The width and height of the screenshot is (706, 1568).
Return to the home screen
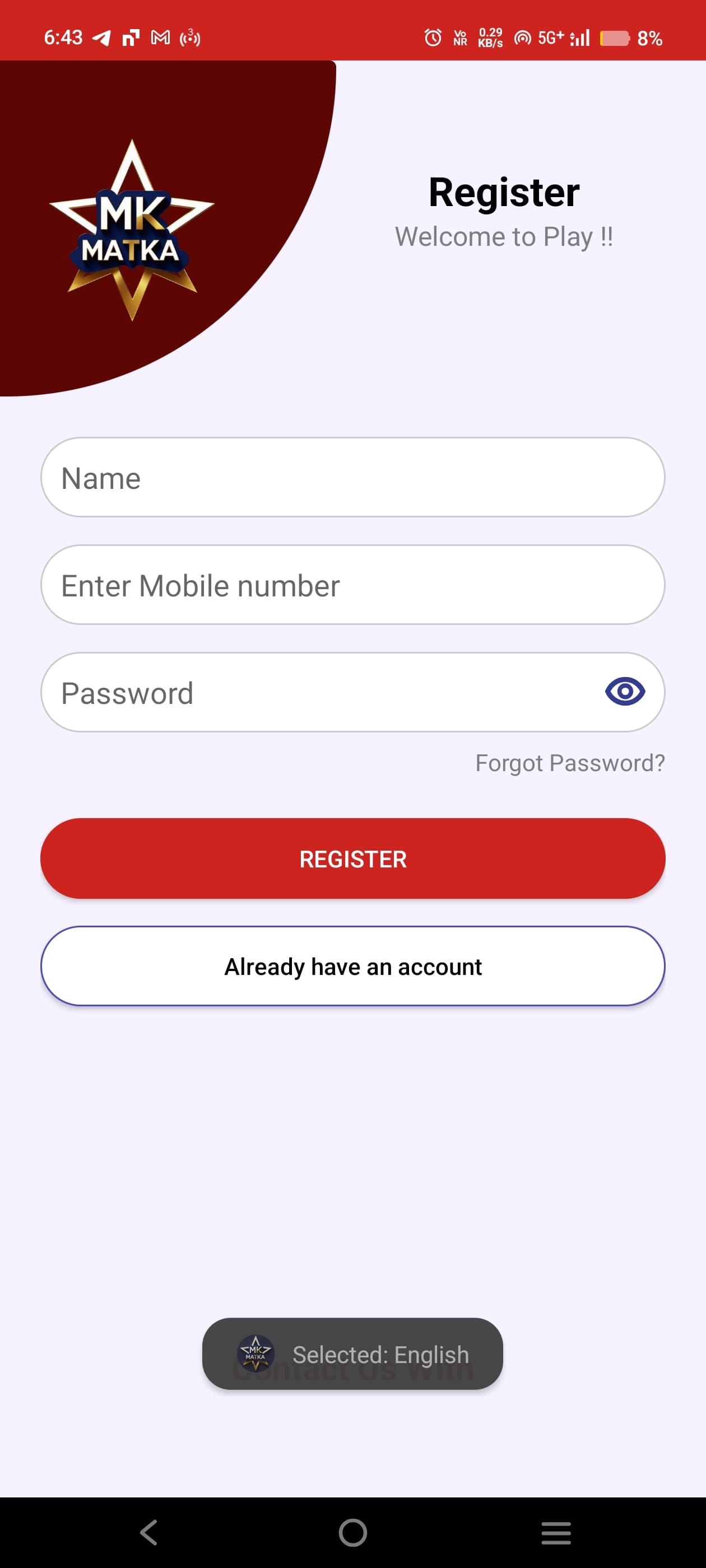click(x=352, y=1532)
